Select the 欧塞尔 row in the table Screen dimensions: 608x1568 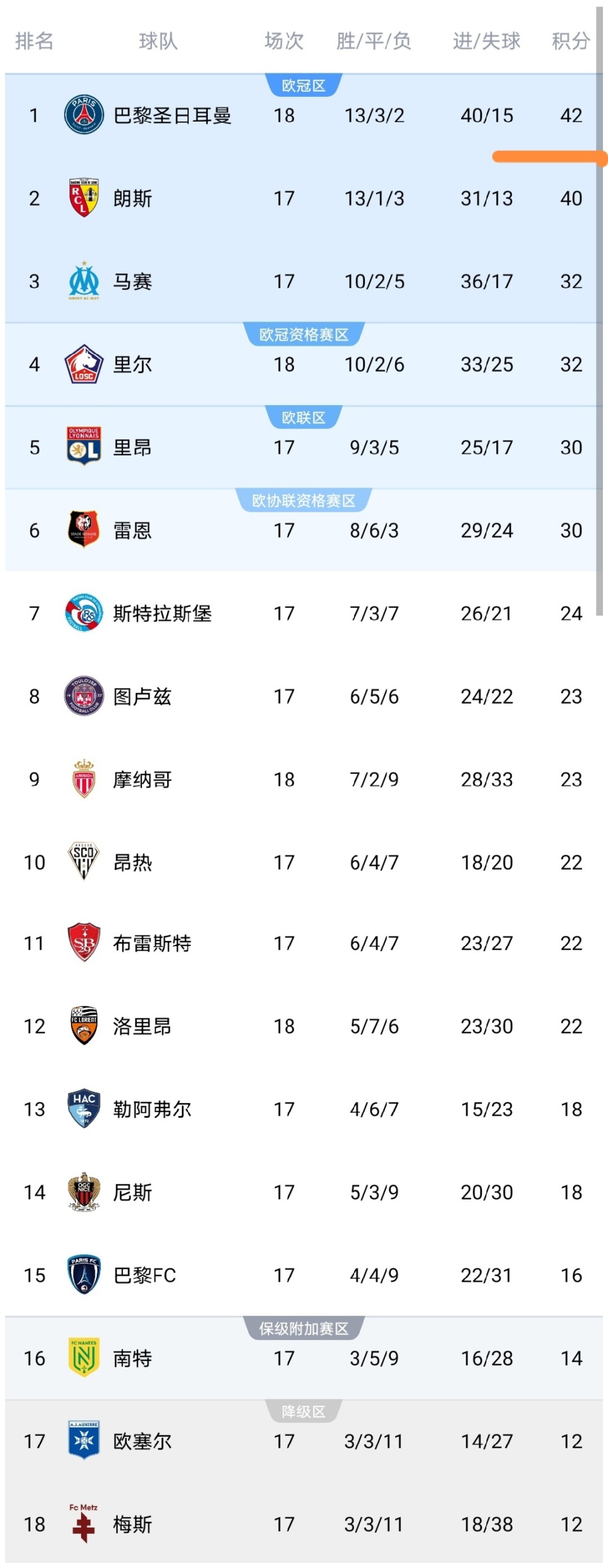tap(304, 1441)
